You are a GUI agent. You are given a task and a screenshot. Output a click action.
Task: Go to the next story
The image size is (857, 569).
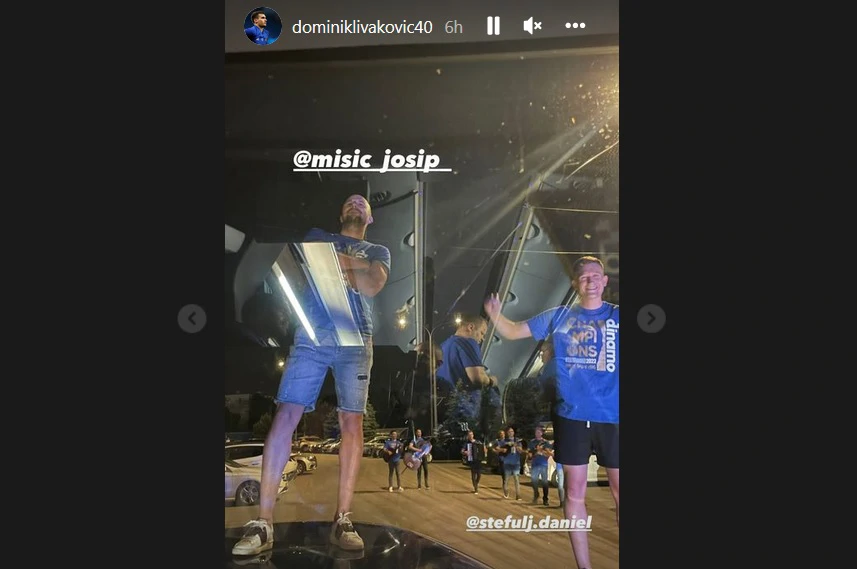pyautogui.click(x=651, y=318)
